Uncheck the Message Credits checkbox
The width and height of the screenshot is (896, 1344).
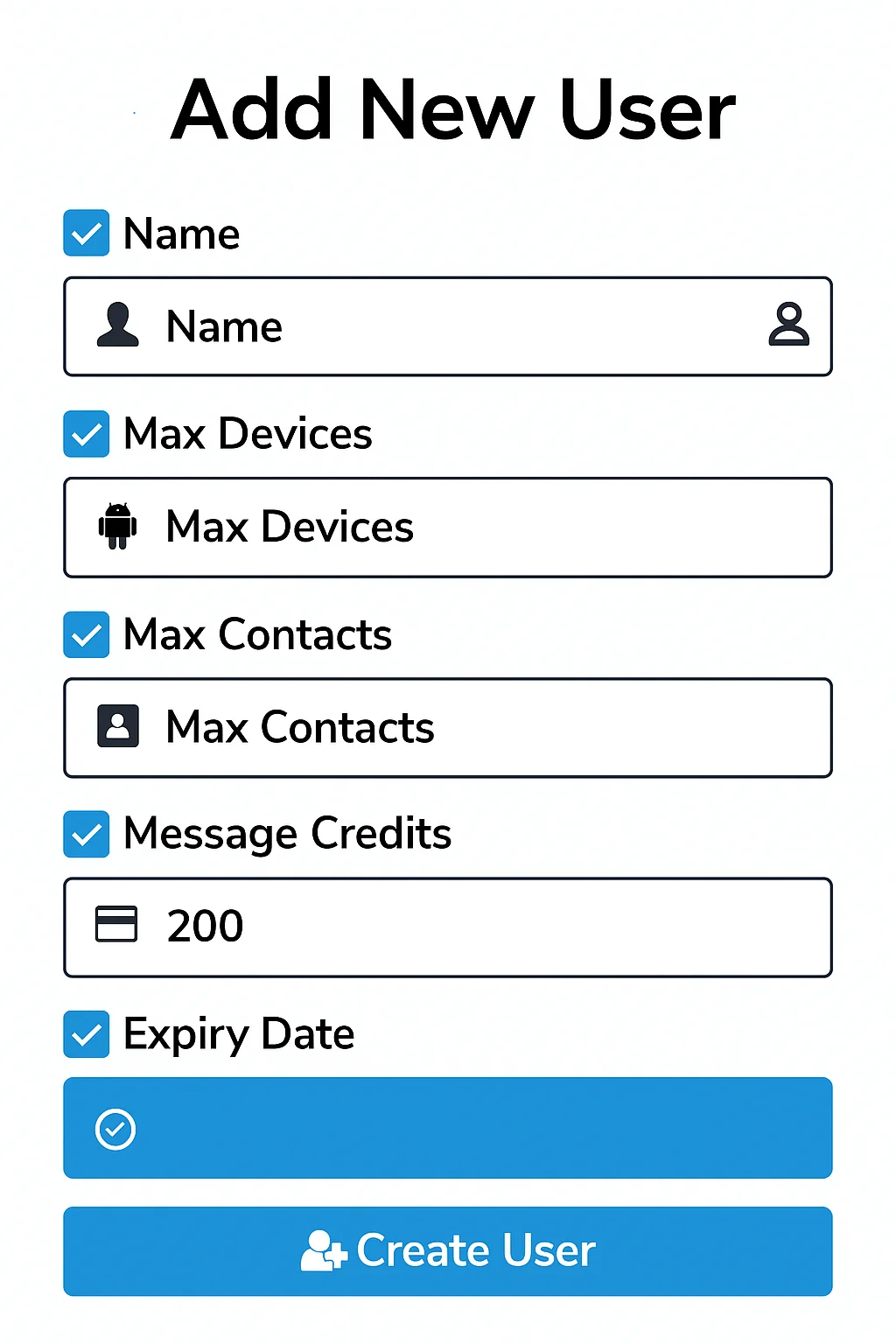[87, 834]
